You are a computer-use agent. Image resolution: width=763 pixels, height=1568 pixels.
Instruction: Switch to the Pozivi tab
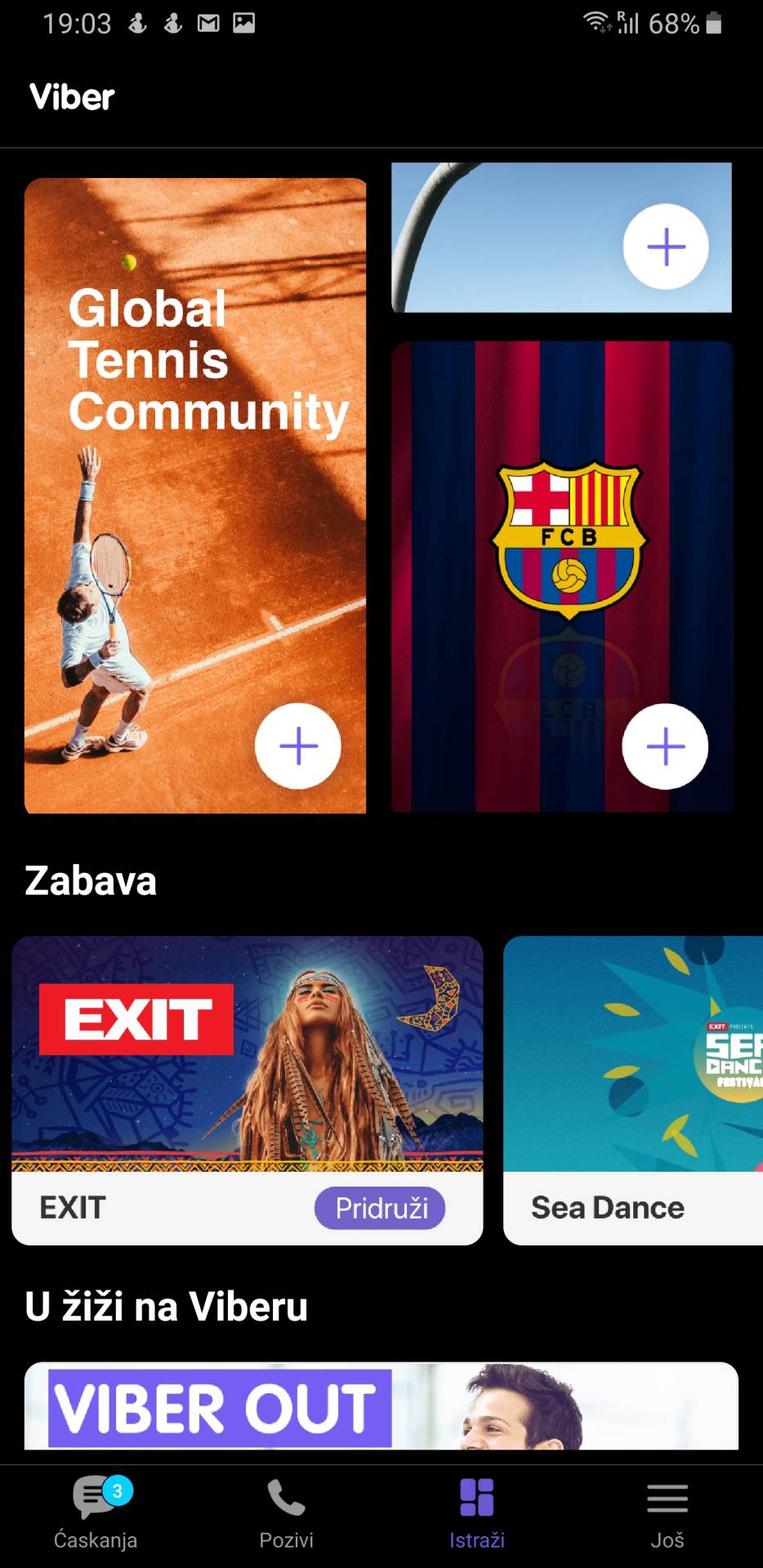click(286, 1513)
